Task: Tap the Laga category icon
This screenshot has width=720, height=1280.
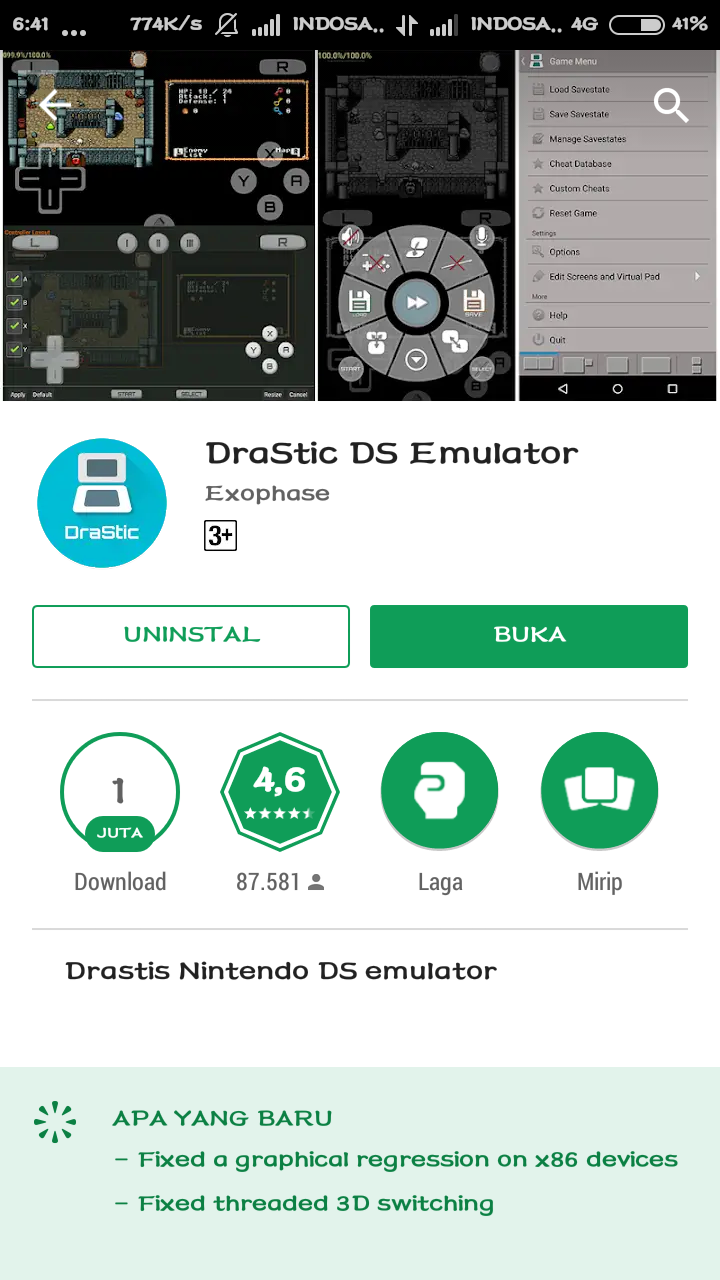Action: click(440, 790)
